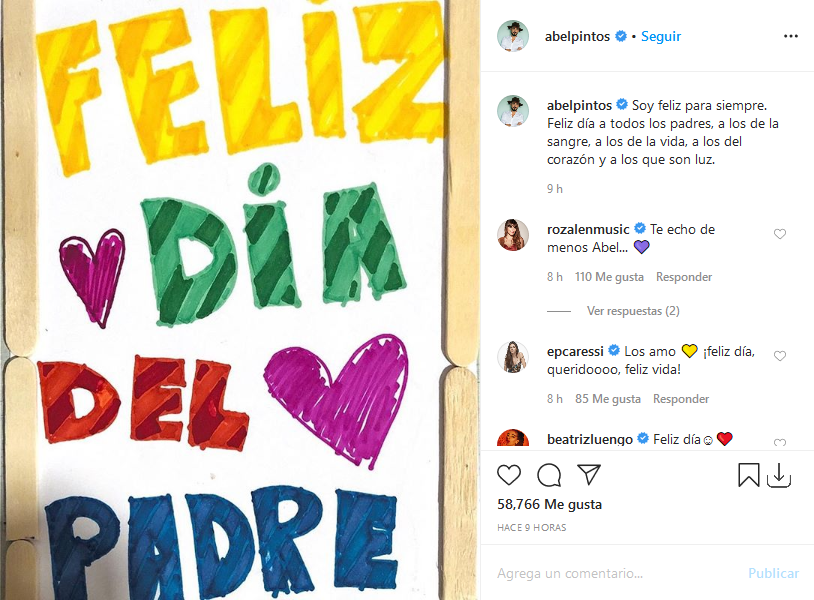The image size is (814, 600).
Task: Open abelpintos profile picture in header
Action: (513, 36)
